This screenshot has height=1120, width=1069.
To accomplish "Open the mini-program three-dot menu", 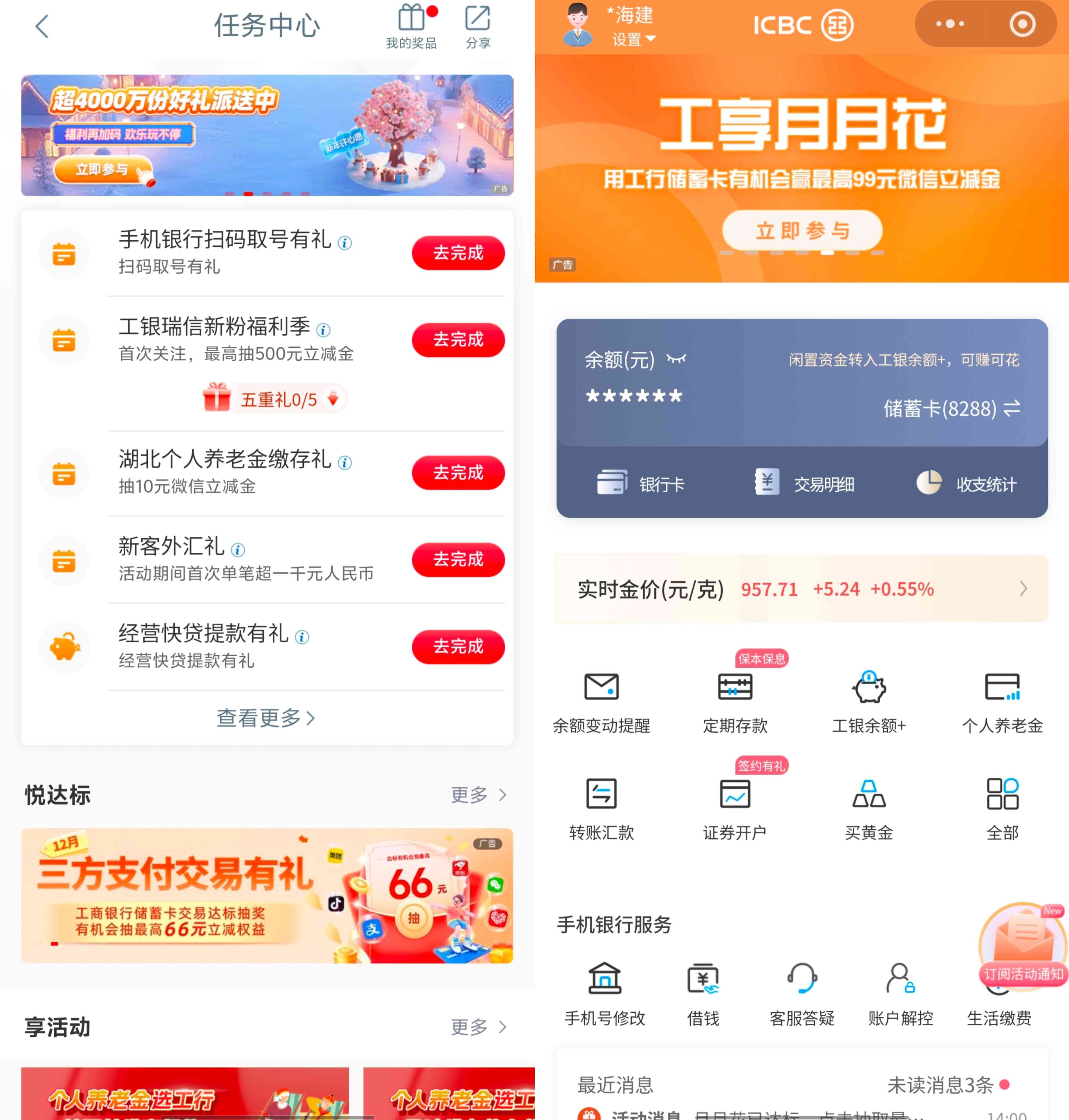I will (x=949, y=24).
